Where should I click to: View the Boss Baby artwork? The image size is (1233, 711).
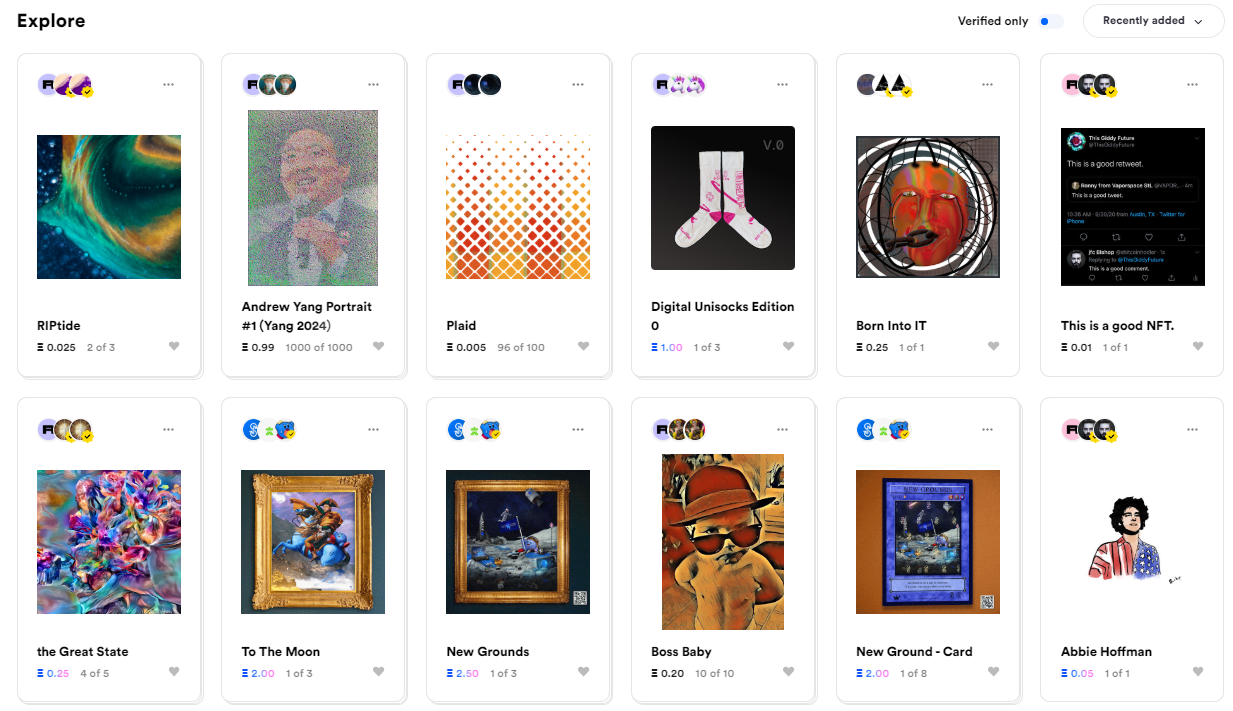click(x=723, y=541)
